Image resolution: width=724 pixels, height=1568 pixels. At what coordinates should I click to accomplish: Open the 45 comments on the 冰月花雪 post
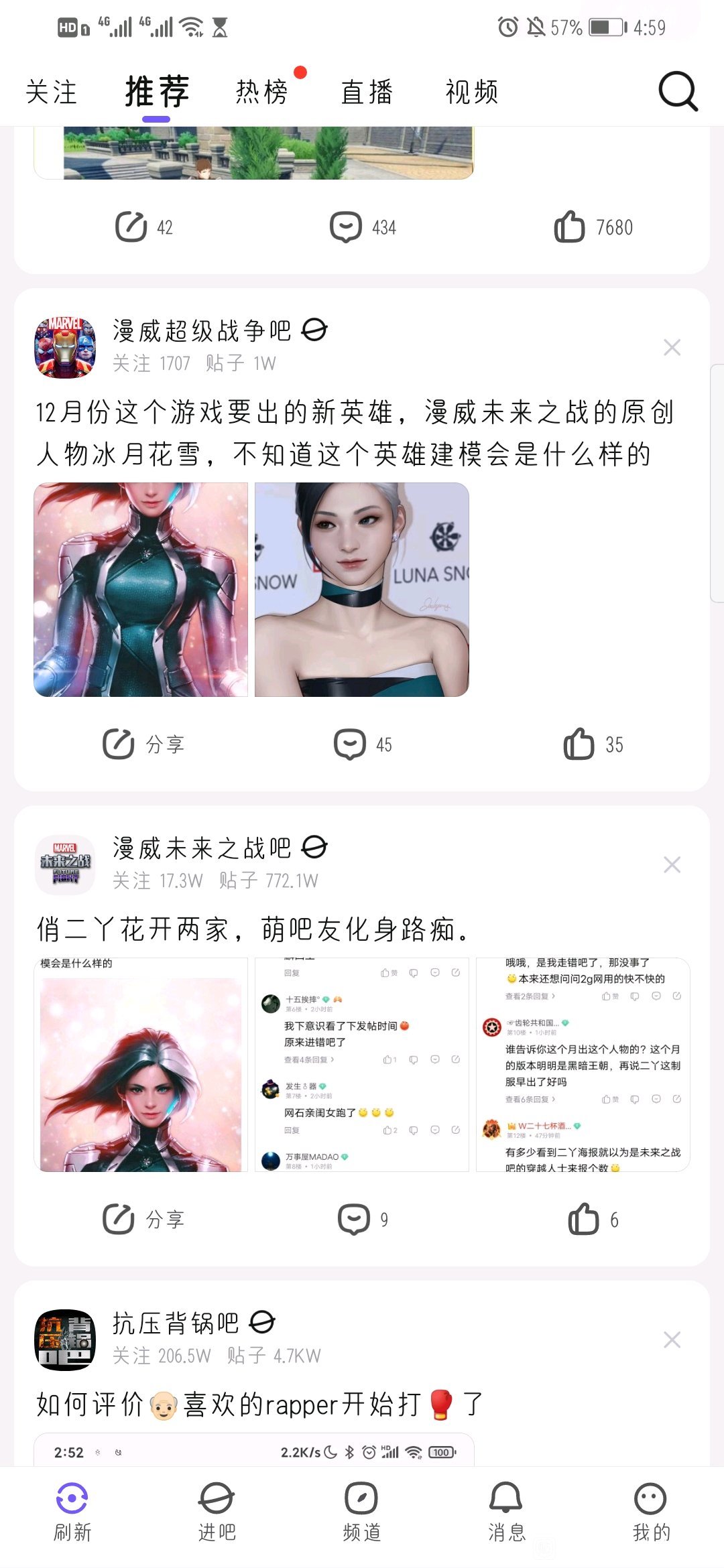[363, 744]
